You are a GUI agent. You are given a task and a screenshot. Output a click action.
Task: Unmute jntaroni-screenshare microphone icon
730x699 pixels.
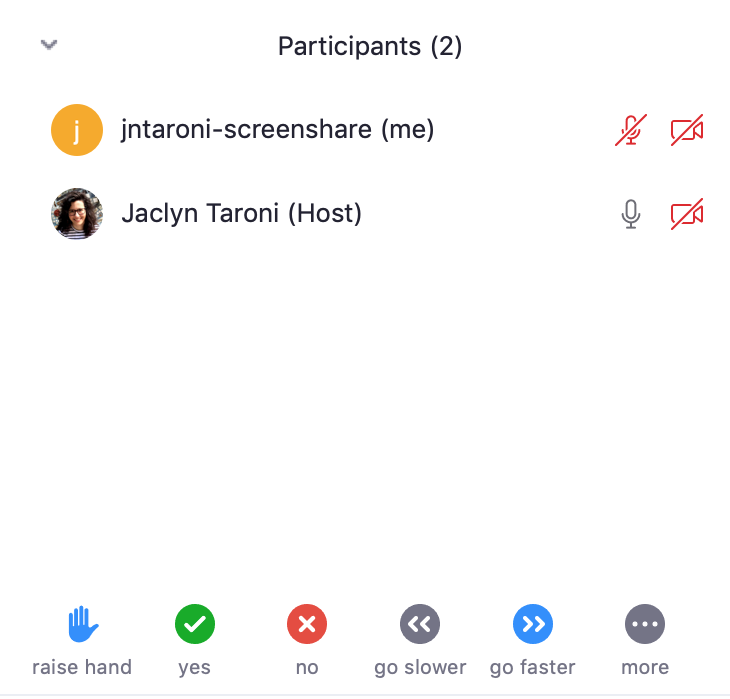coord(630,131)
